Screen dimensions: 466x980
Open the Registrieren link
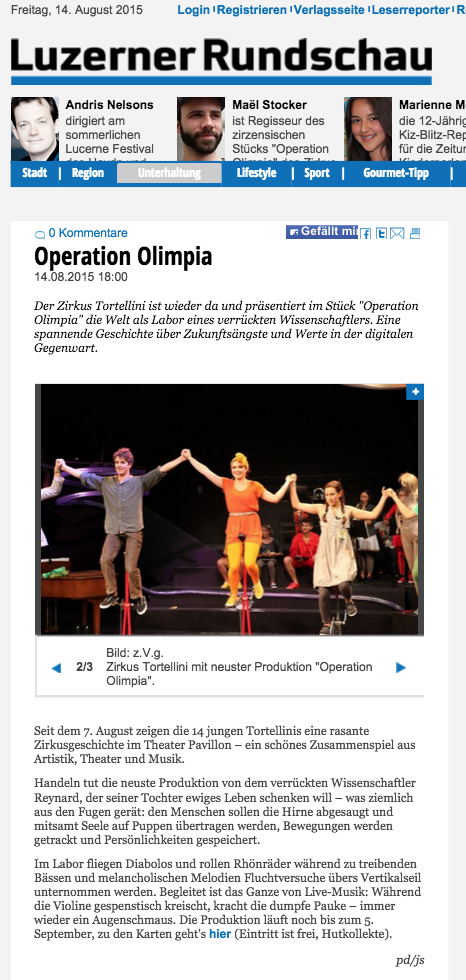click(x=252, y=10)
